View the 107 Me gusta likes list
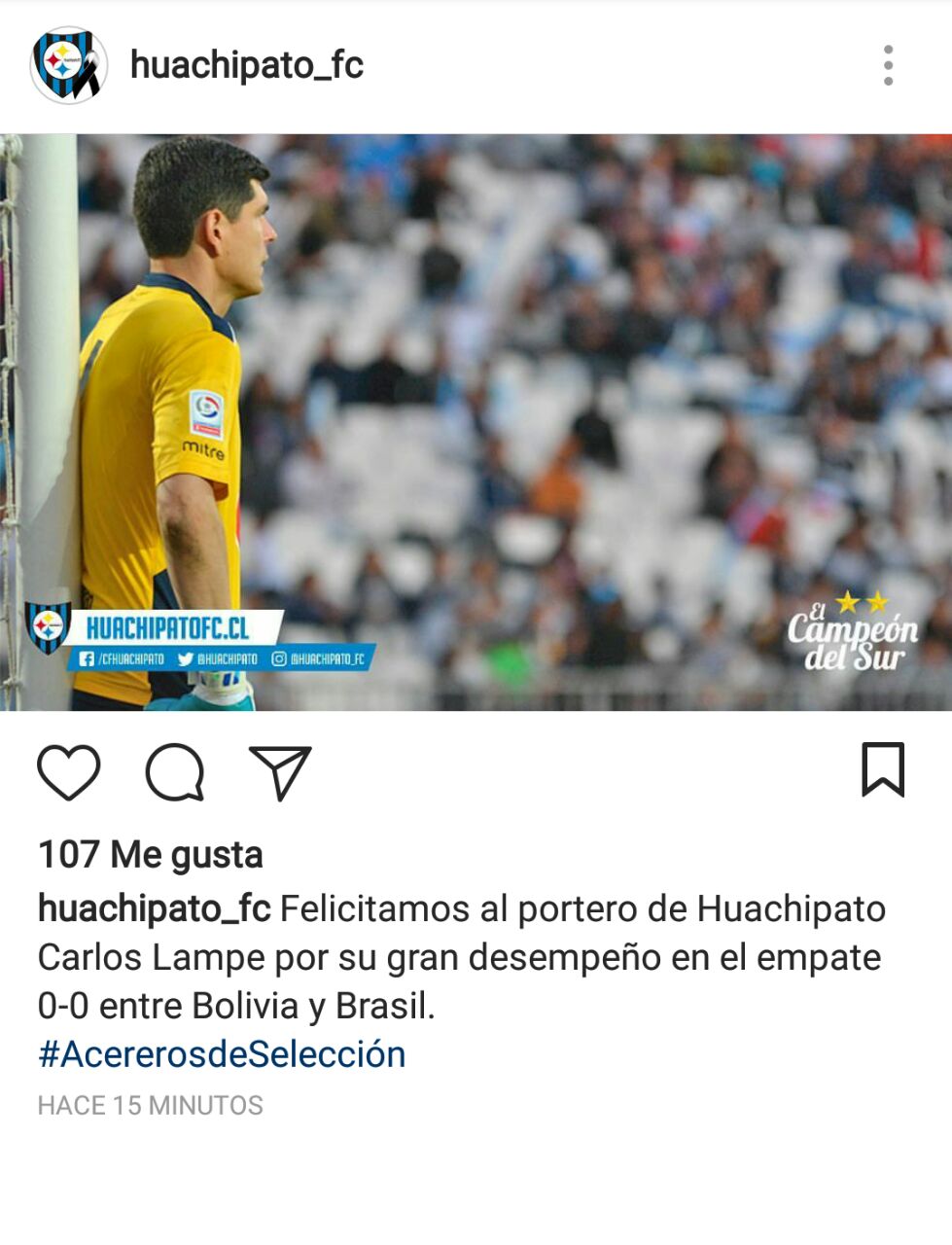Image resolution: width=952 pixels, height=1245 pixels. click(x=151, y=855)
